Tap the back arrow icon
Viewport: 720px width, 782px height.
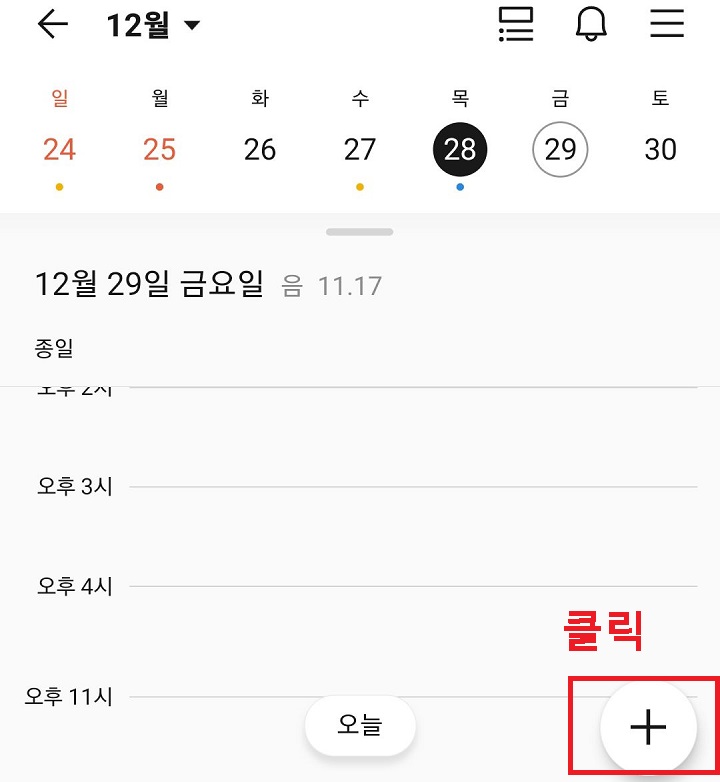point(50,24)
